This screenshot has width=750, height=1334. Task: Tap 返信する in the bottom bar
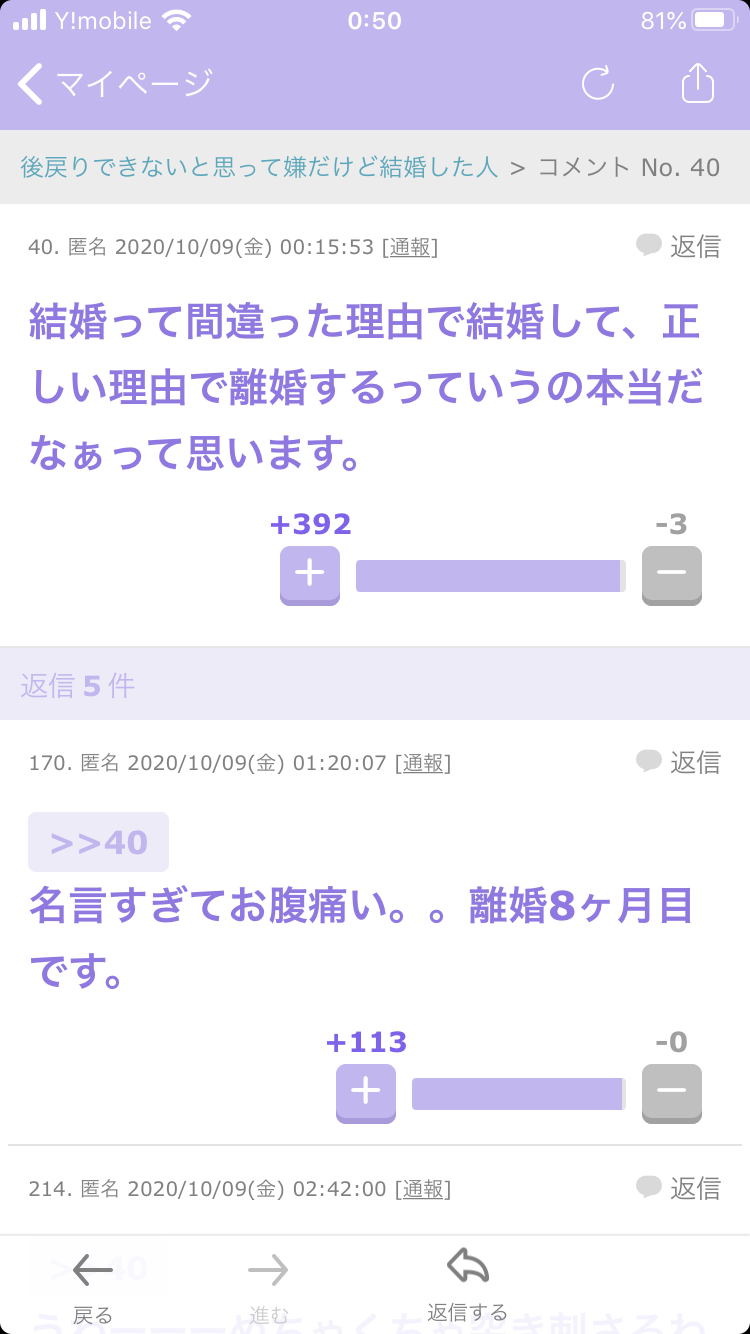pyautogui.click(x=467, y=1286)
